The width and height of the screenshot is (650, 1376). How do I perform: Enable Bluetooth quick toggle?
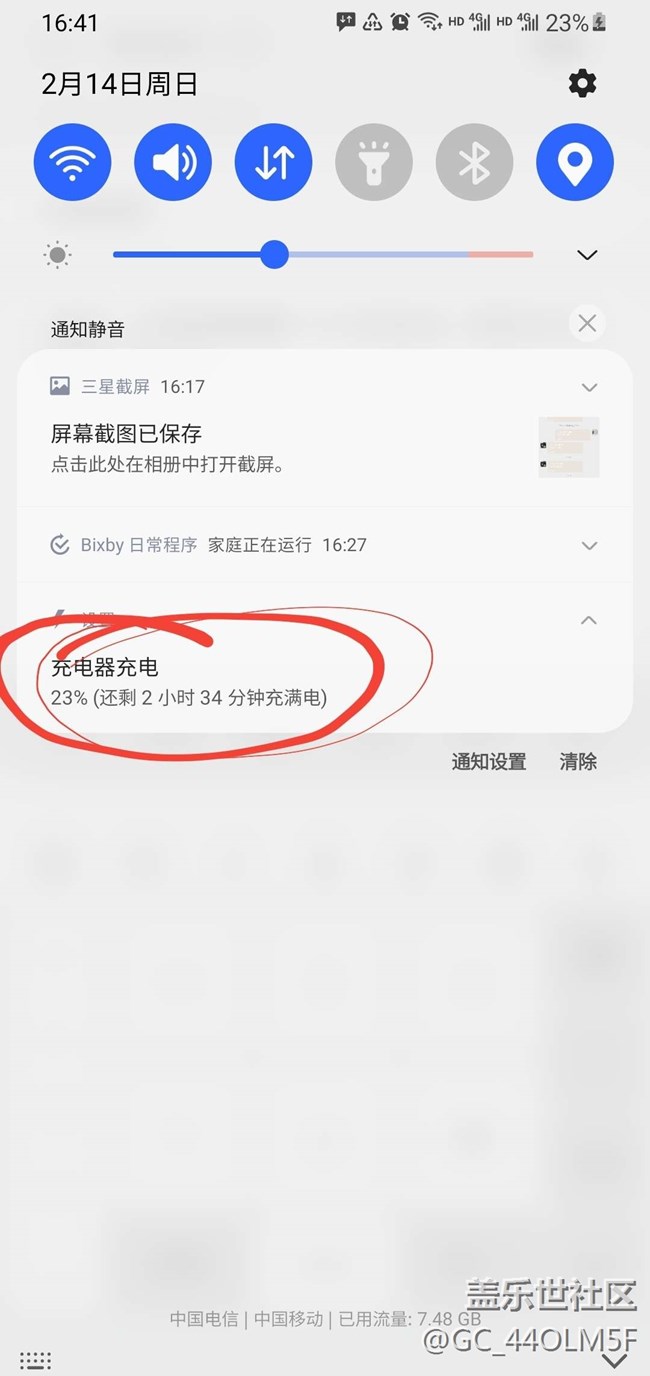[x=474, y=162]
